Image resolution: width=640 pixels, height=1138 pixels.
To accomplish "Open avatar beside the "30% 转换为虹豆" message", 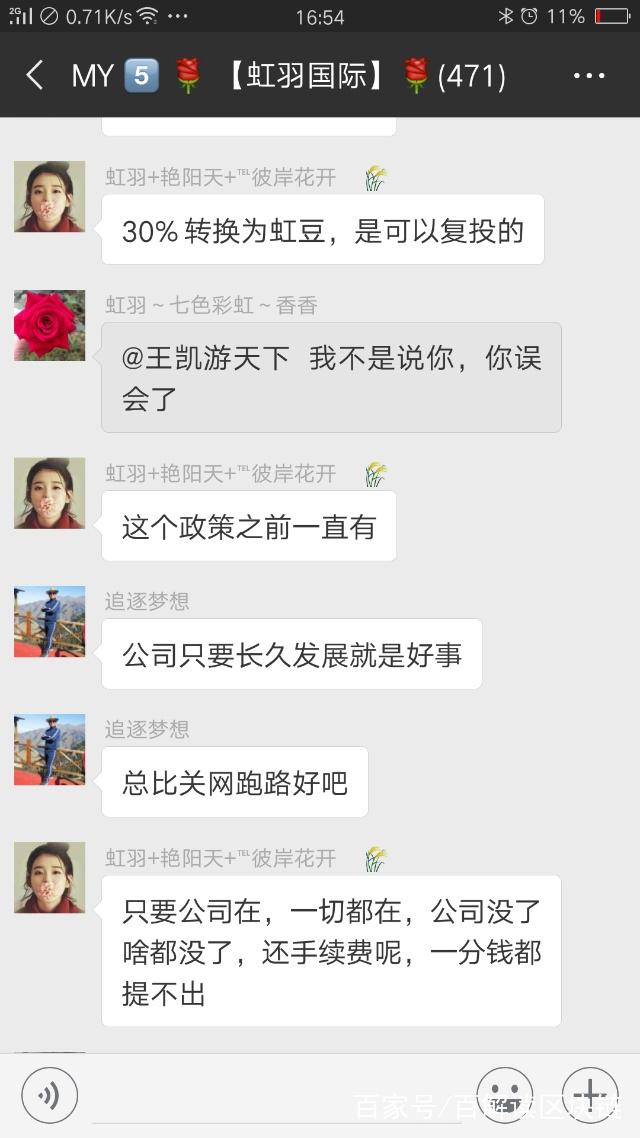I will (x=49, y=196).
